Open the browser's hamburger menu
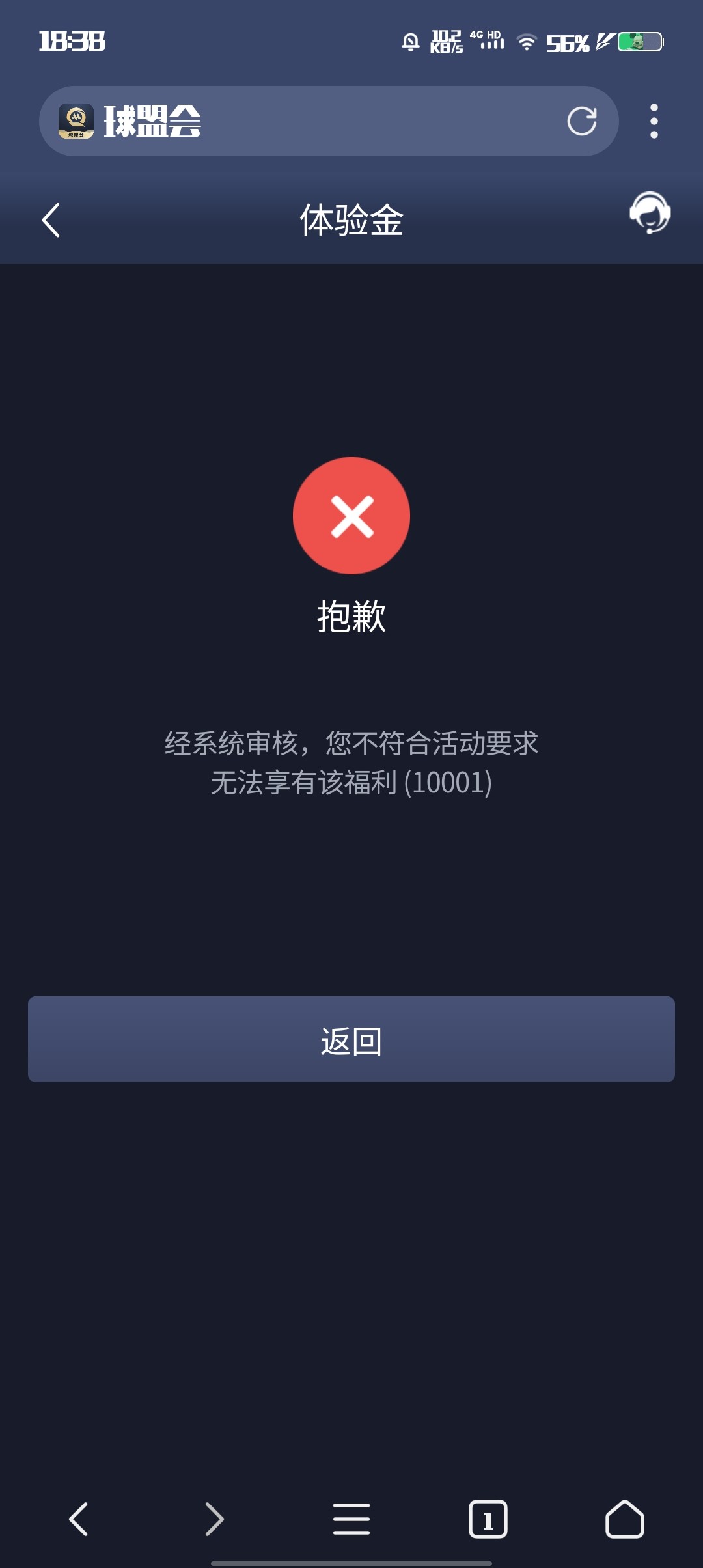Viewport: 703px width, 1568px height. click(351, 1519)
